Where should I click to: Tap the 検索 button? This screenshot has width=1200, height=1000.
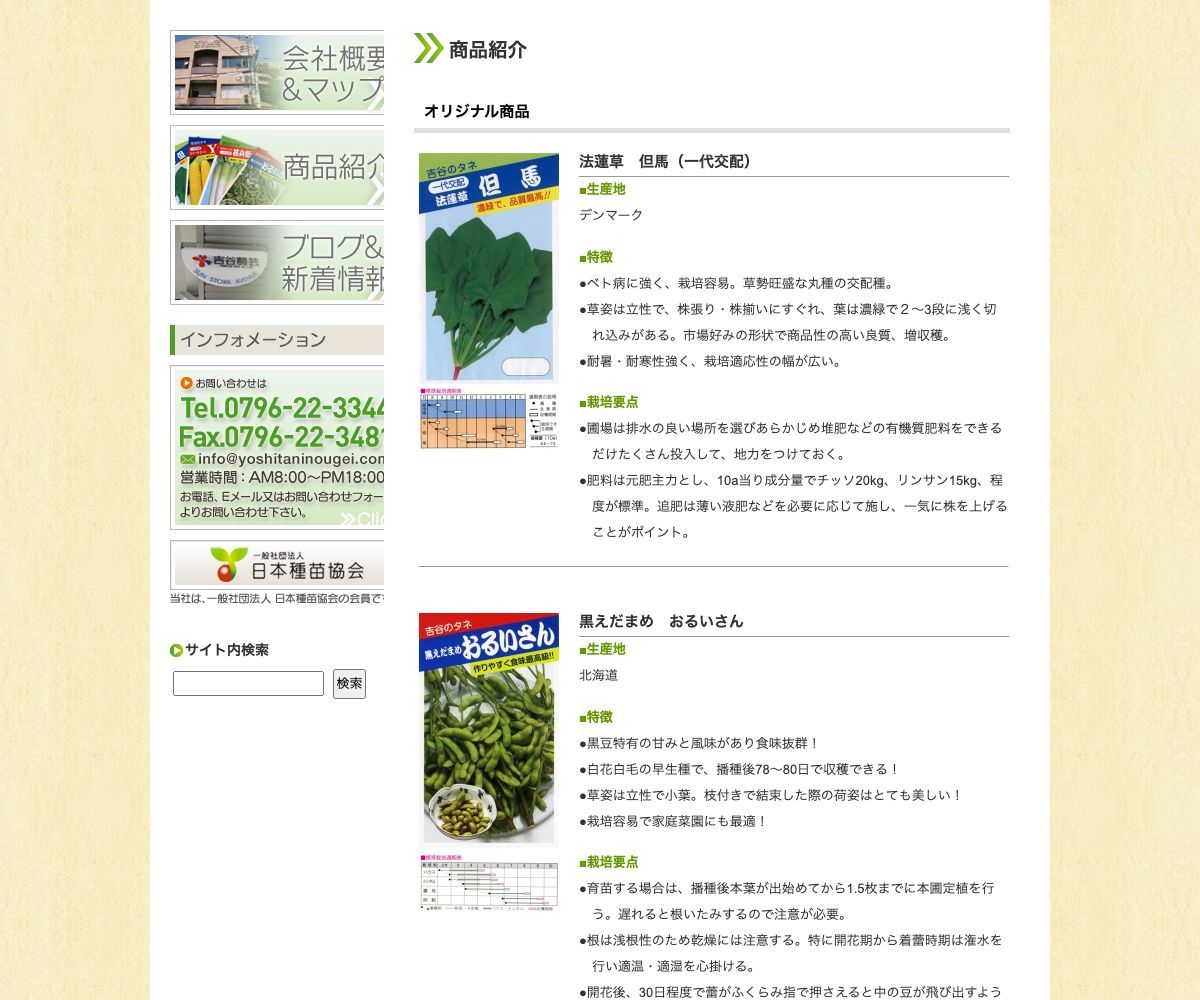(x=349, y=684)
